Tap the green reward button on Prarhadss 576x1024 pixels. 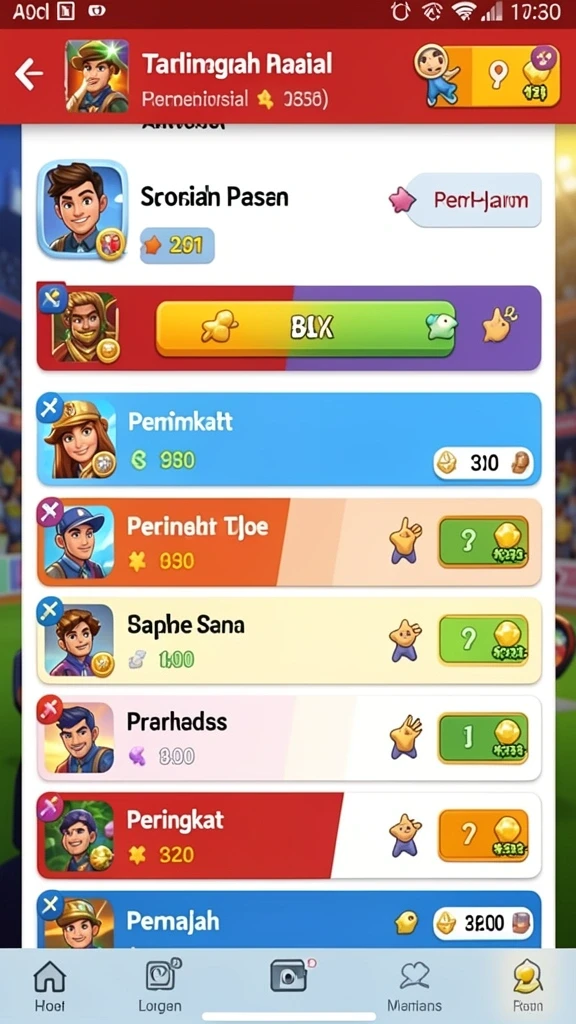484,738
